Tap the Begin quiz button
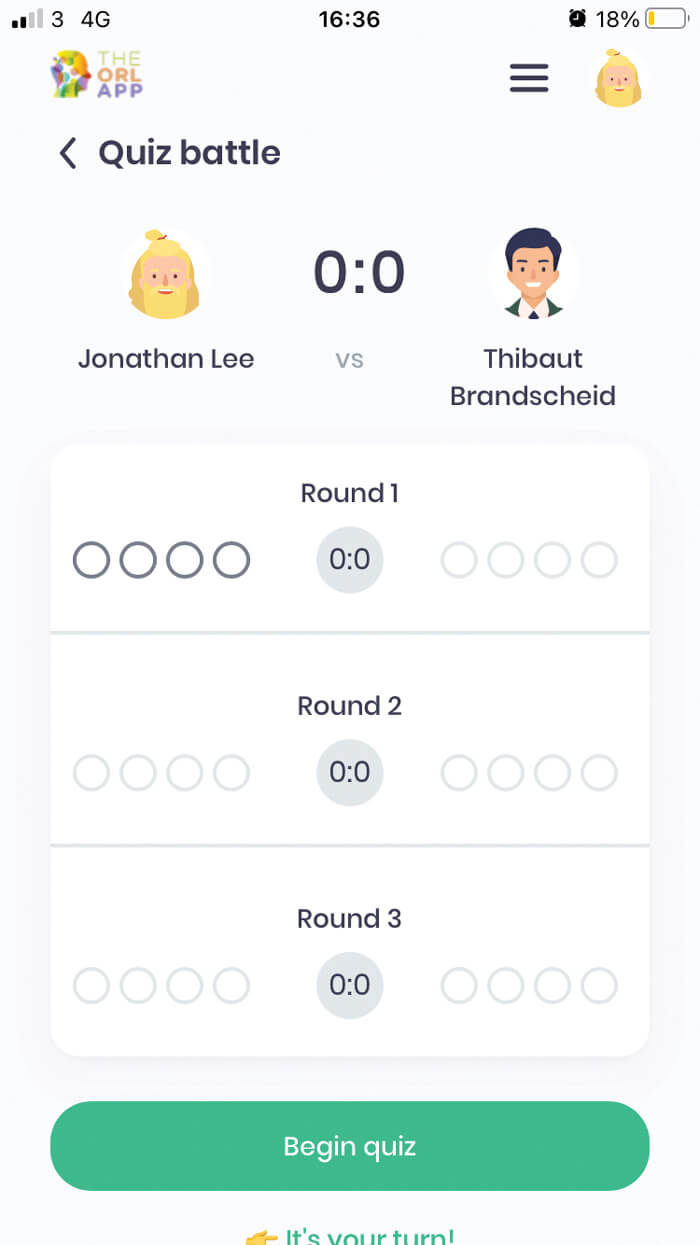This screenshot has height=1245, width=700. (349, 1146)
